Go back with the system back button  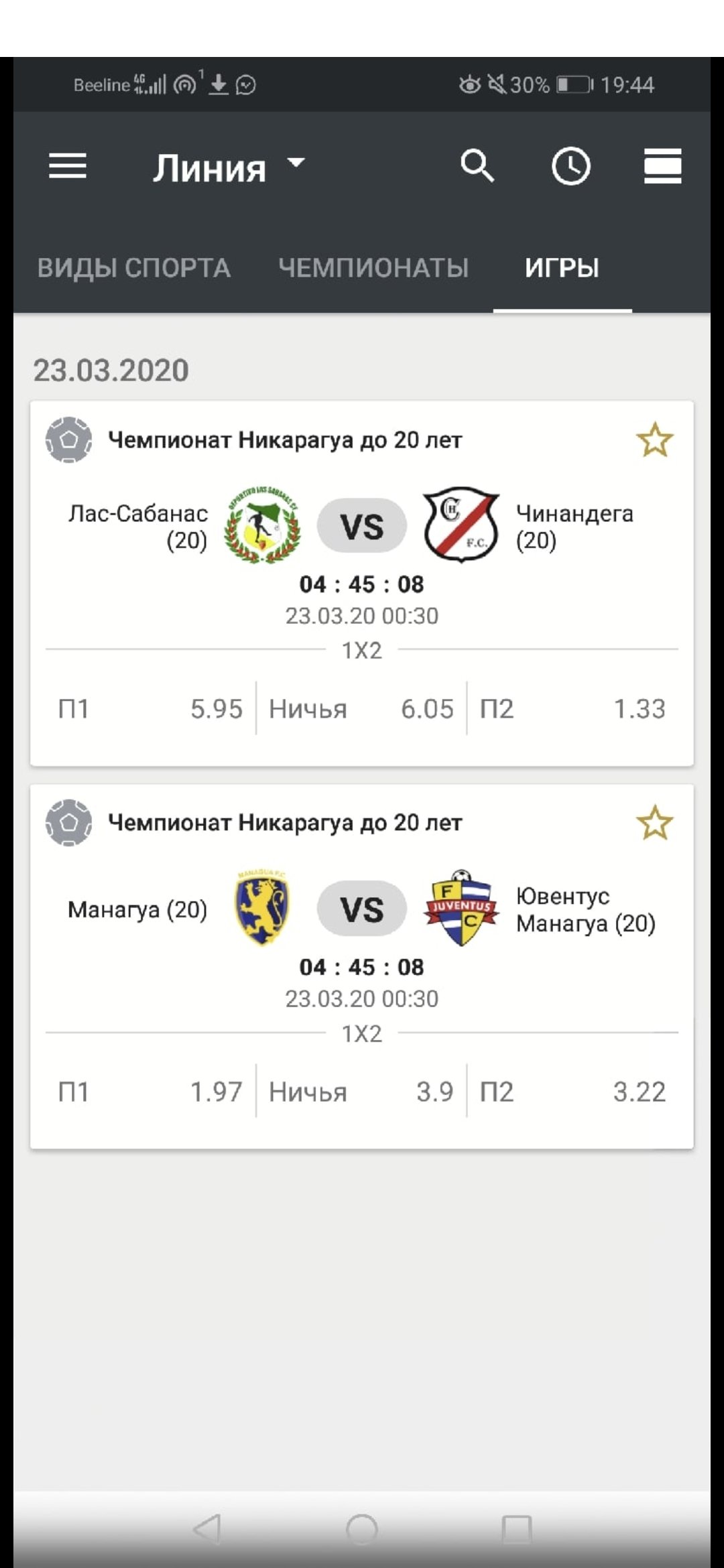[206, 1528]
